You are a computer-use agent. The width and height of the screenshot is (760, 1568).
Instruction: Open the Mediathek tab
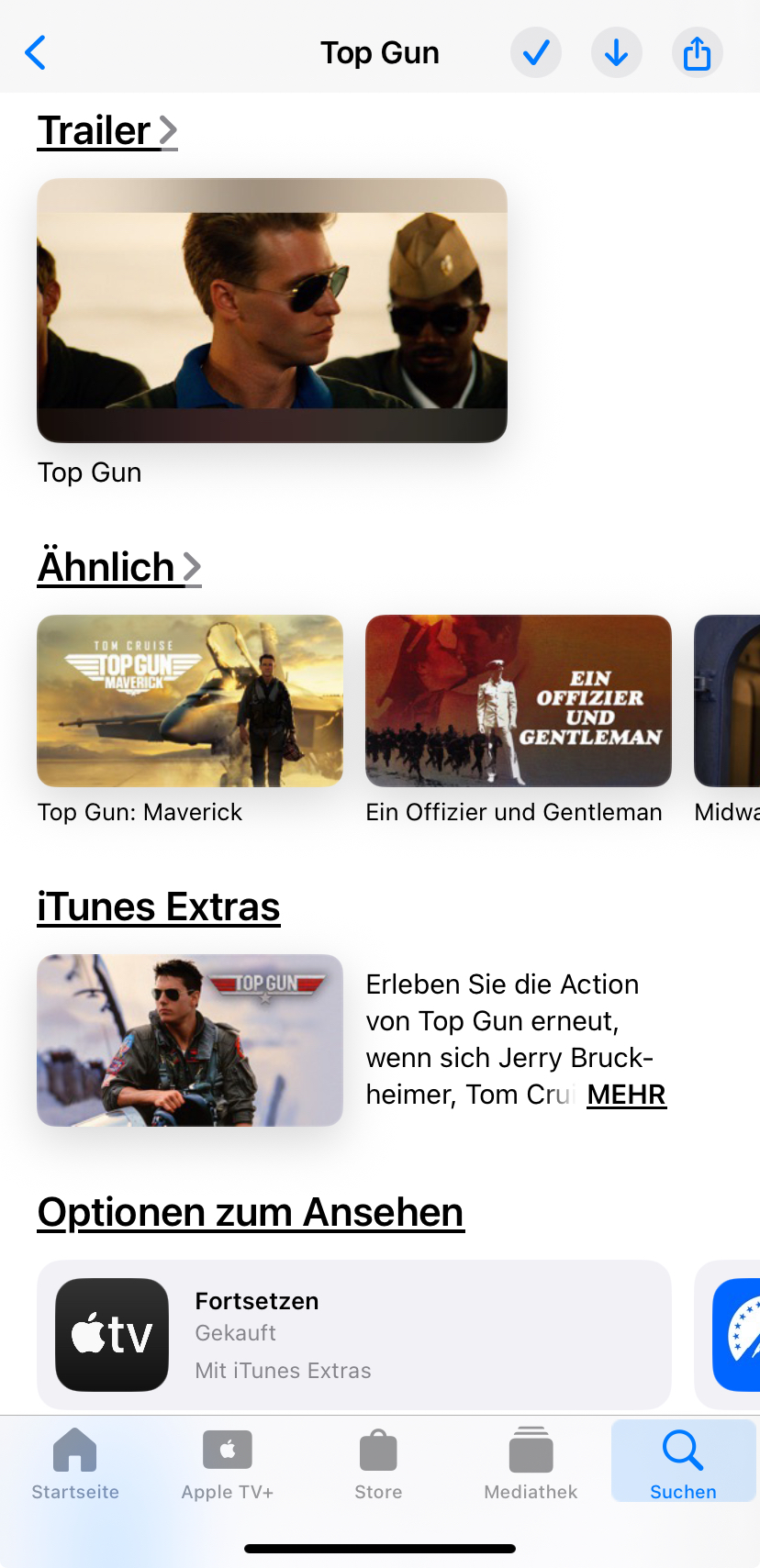(x=531, y=1463)
